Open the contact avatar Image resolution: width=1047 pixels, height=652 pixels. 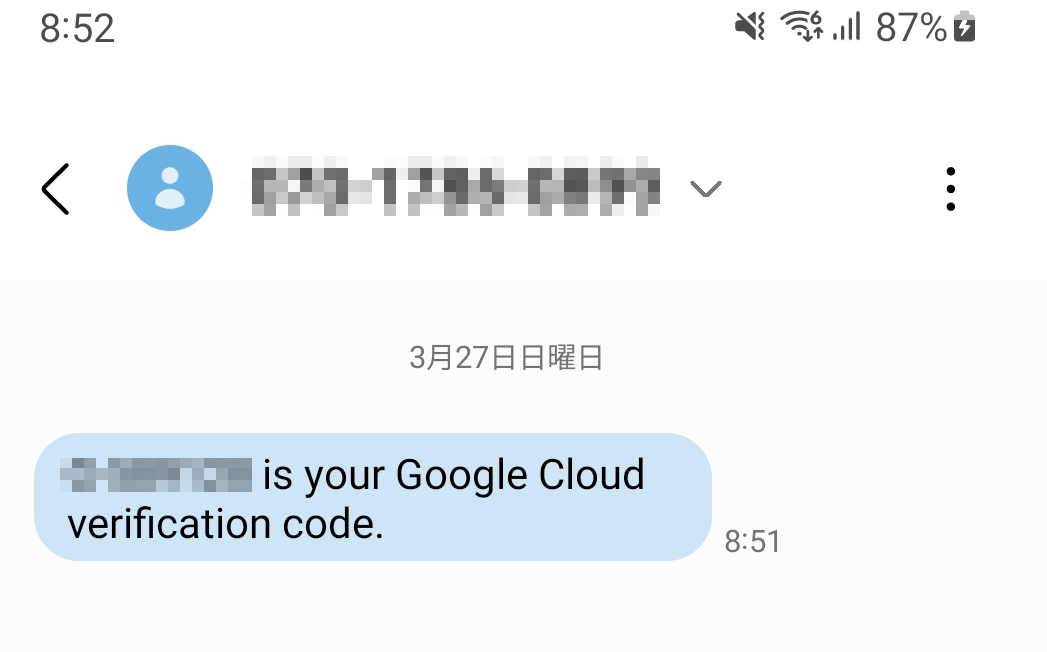point(170,188)
